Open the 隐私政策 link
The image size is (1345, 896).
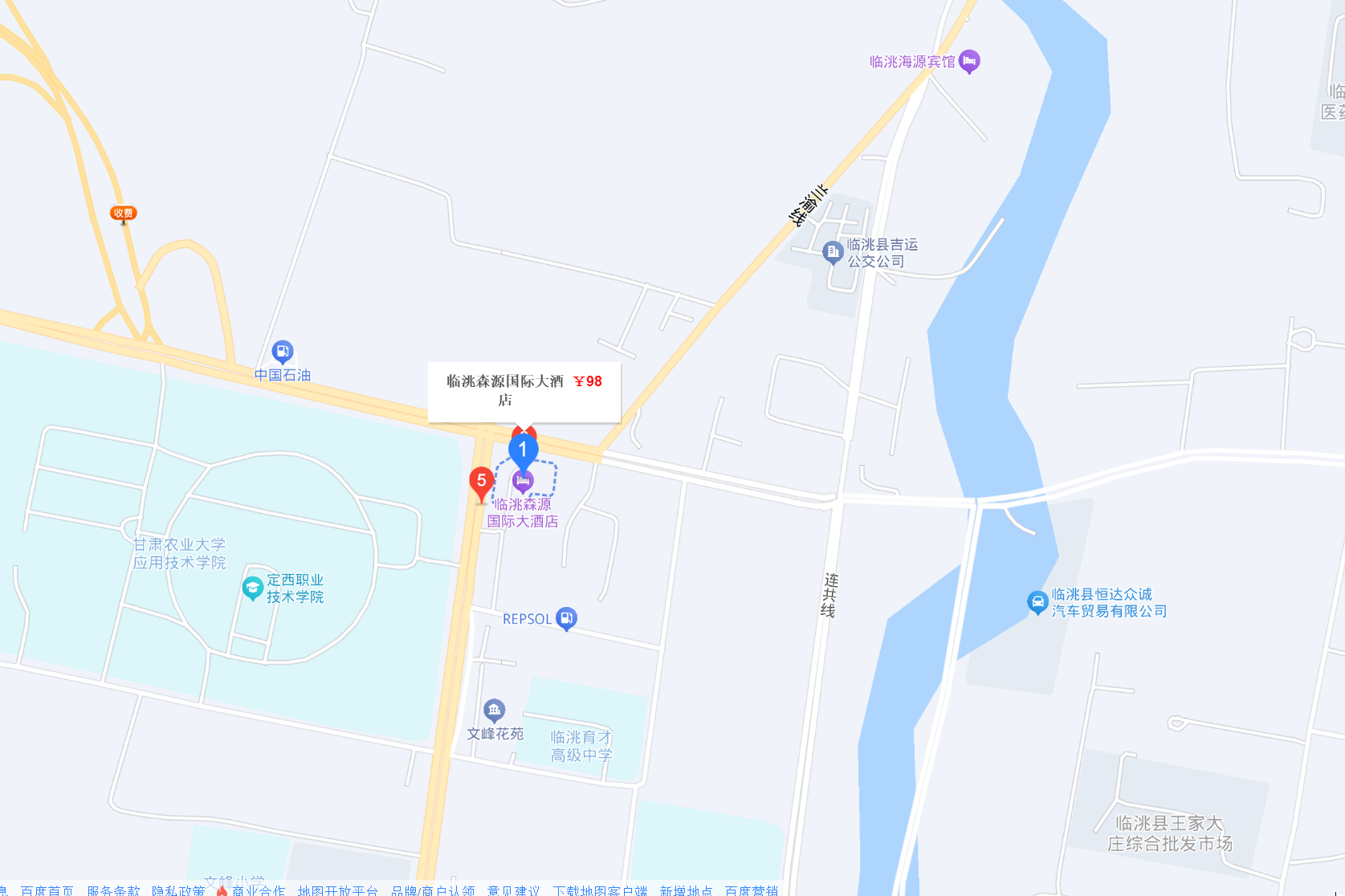177,890
